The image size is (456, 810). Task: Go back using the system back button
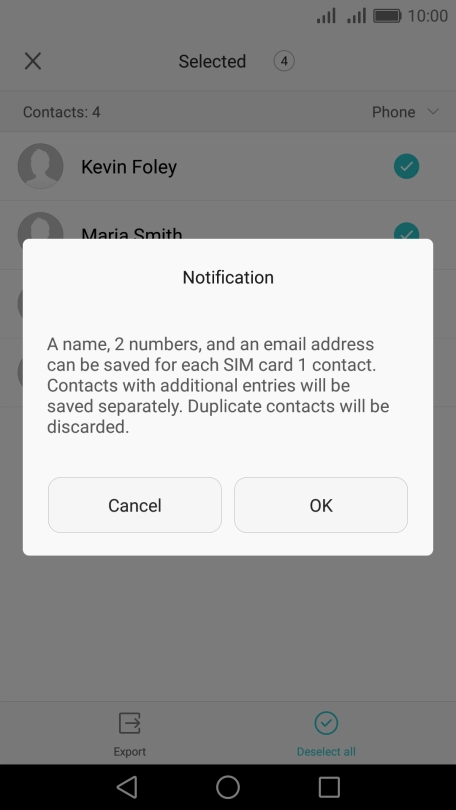click(x=127, y=787)
